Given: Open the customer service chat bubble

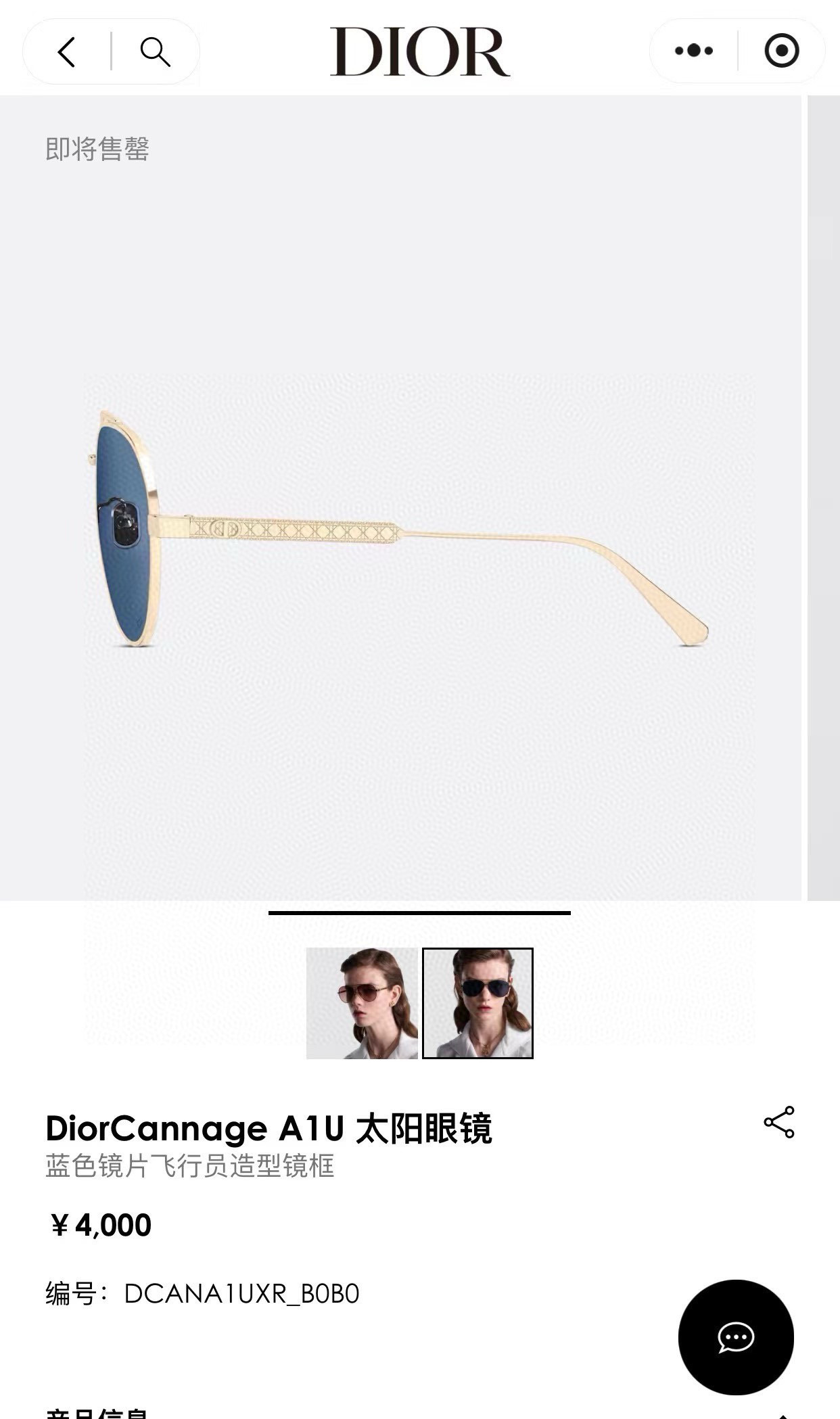Looking at the screenshot, I should click(736, 1337).
